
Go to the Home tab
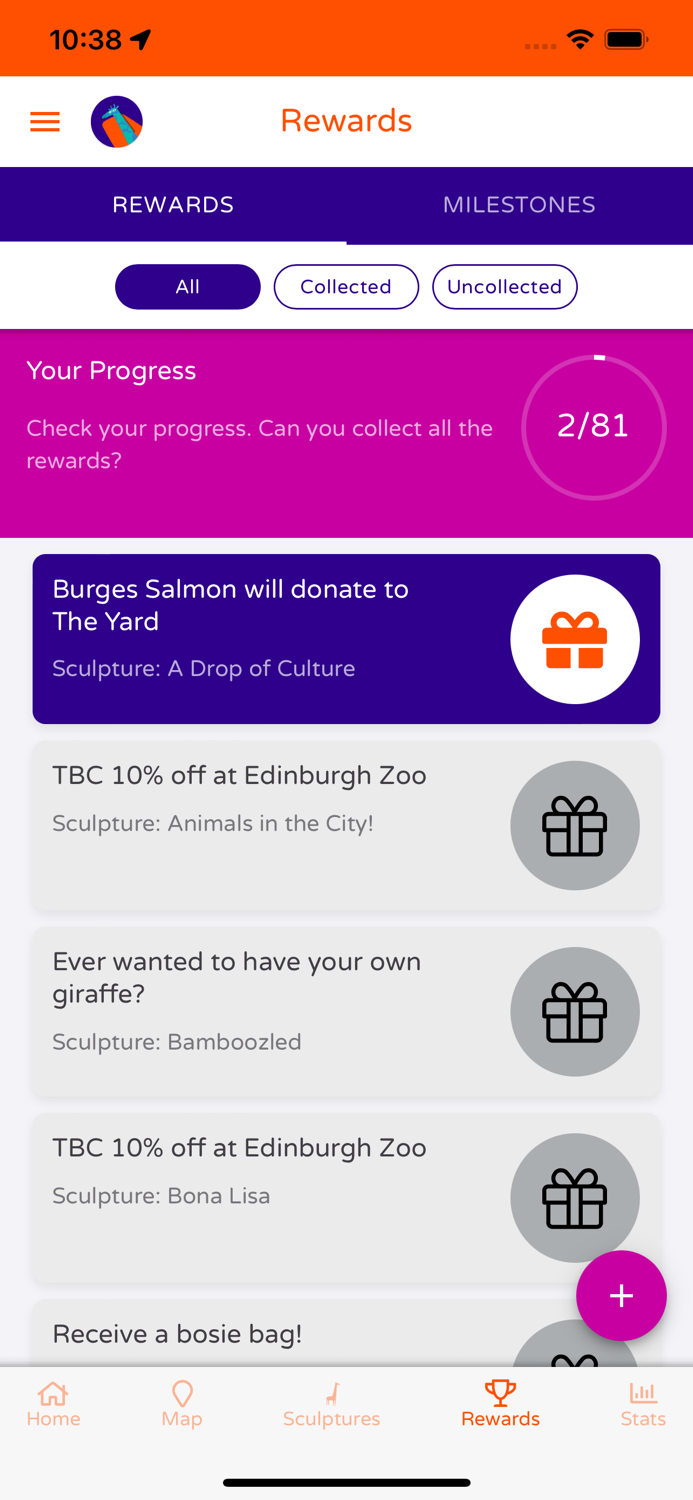click(53, 1405)
